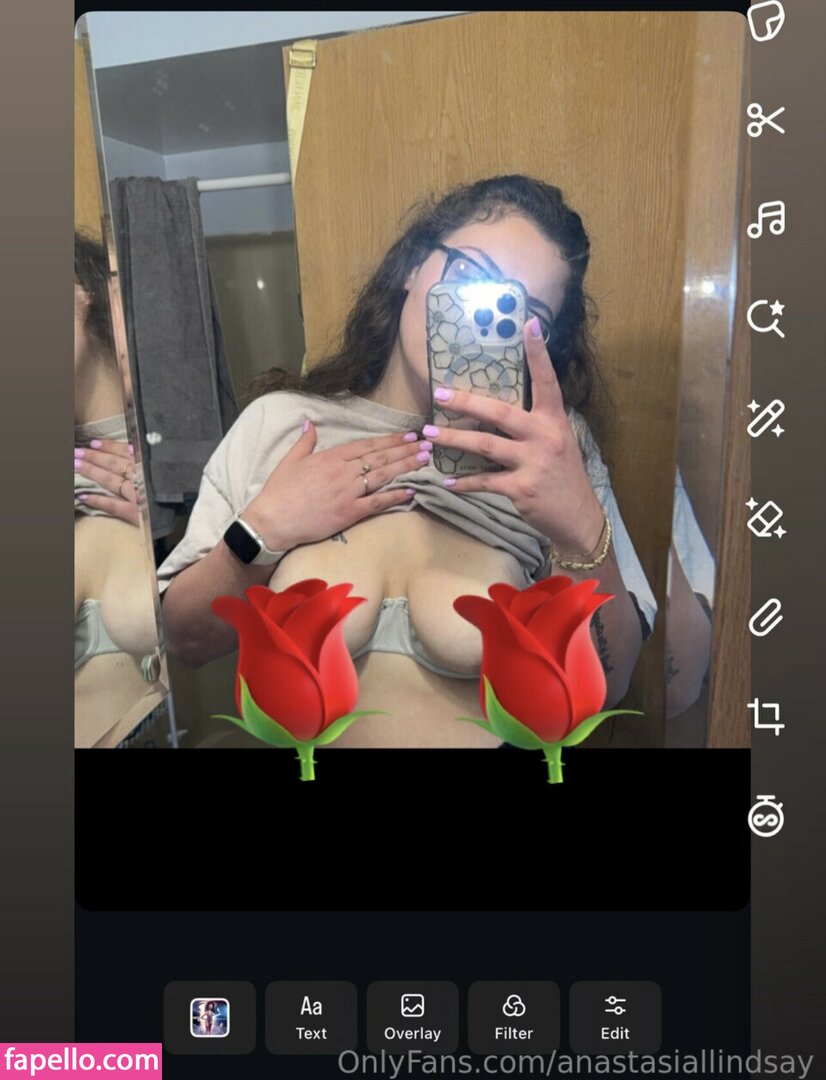826x1080 pixels.
Task: Add music to the snap
Action: 767,219
